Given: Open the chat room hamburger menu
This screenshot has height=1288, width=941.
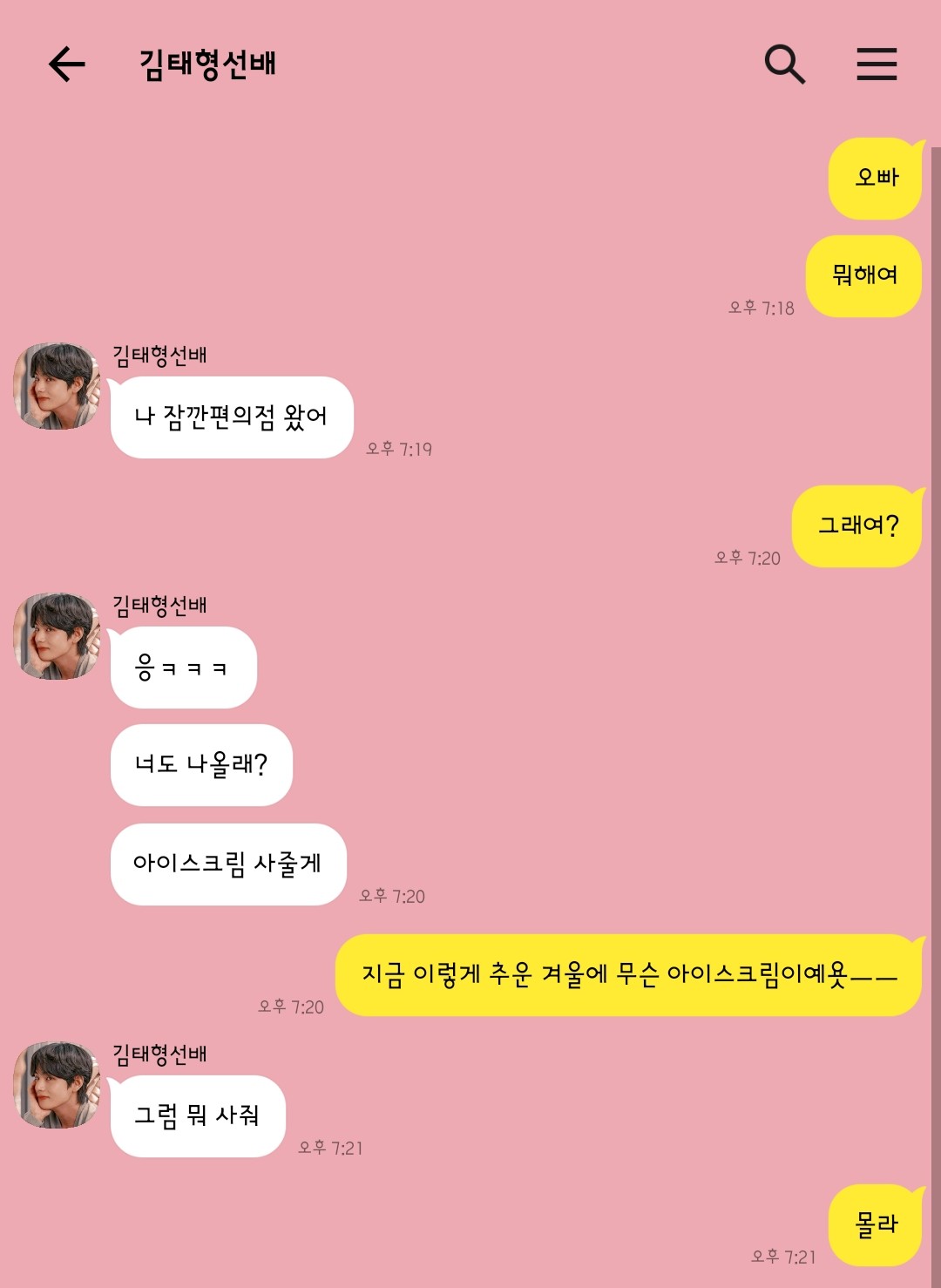Looking at the screenshot, I should (876, 64).
